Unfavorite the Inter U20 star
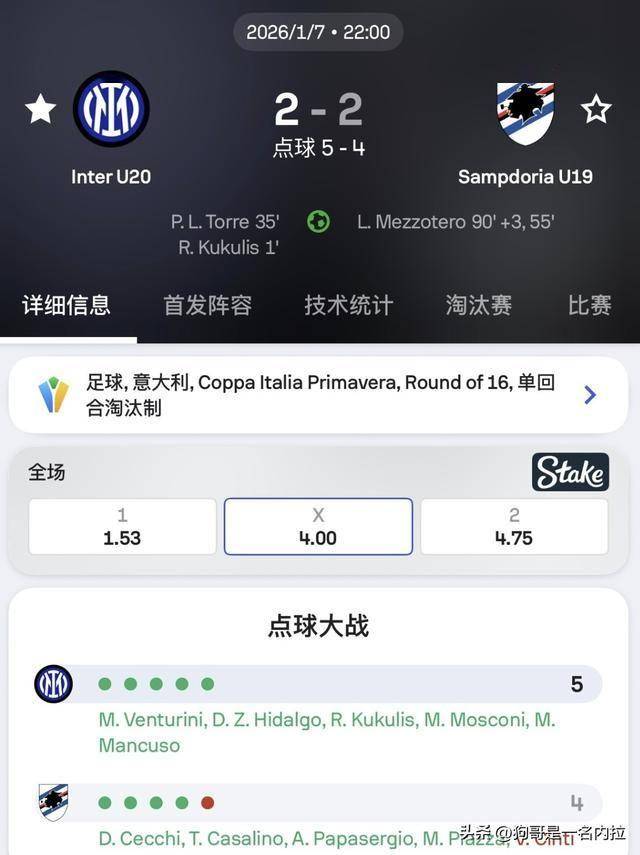640x855 pixels. coord(40,108)
